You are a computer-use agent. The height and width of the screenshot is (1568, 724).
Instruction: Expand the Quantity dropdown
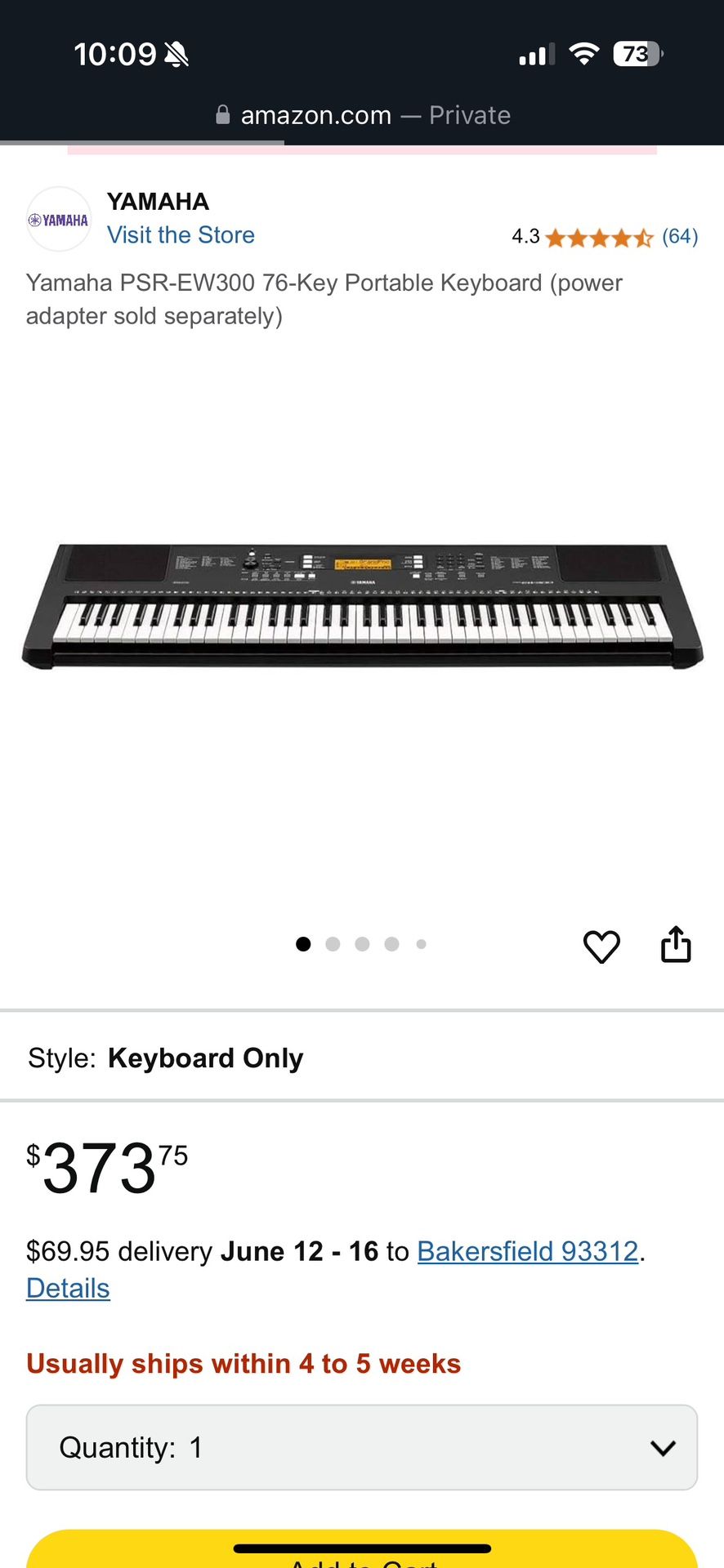362,1447
